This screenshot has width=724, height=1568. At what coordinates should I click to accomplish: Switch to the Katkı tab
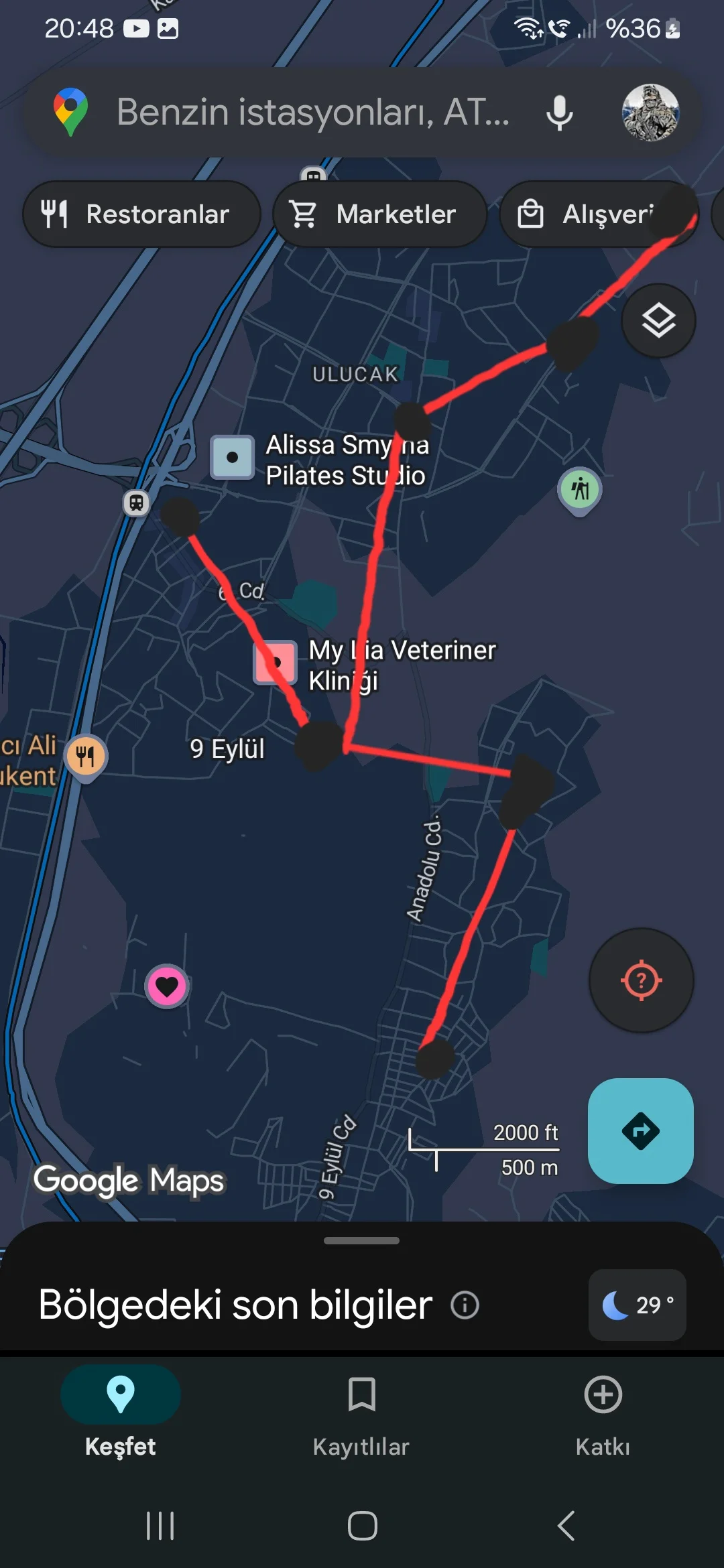(x=602, y=1414)
